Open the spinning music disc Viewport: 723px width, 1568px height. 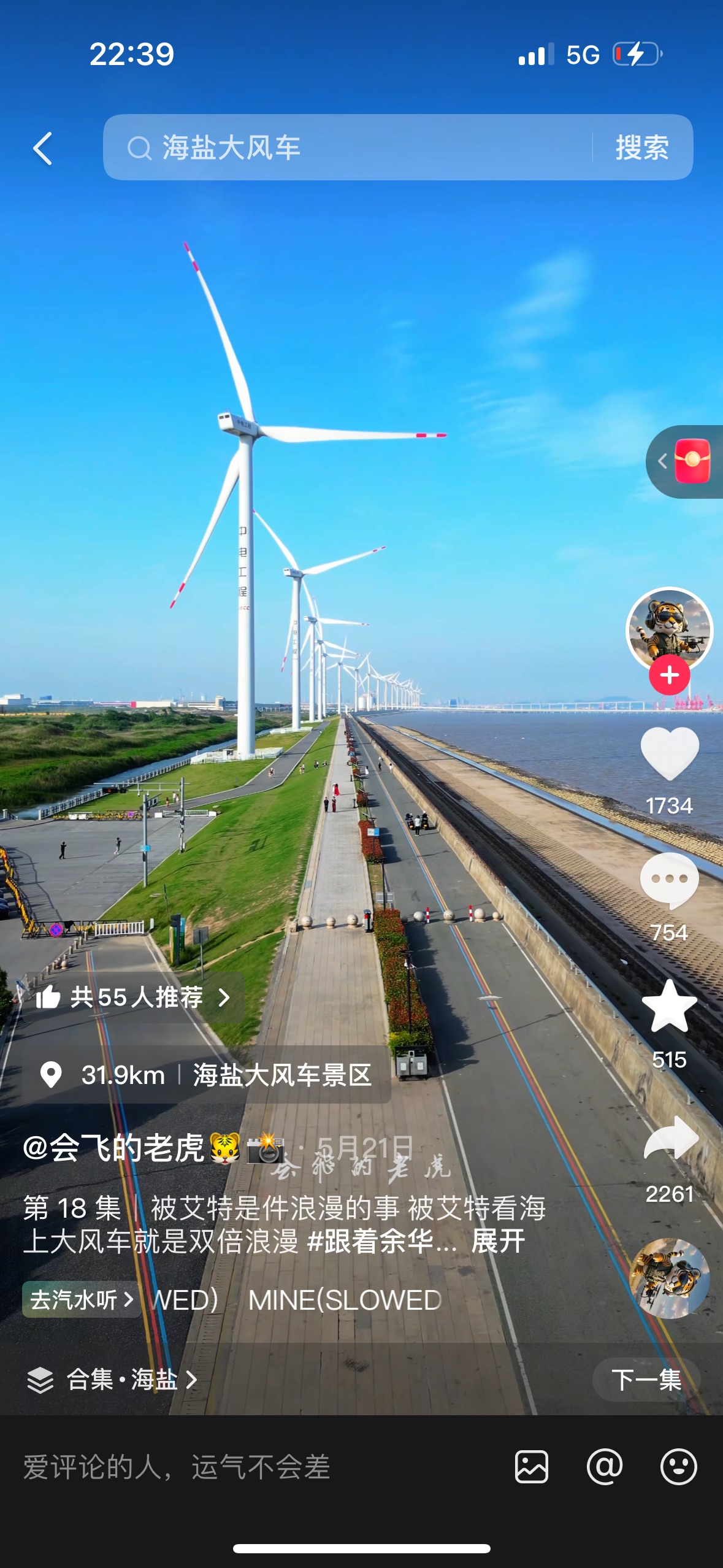coord(670,1278)
